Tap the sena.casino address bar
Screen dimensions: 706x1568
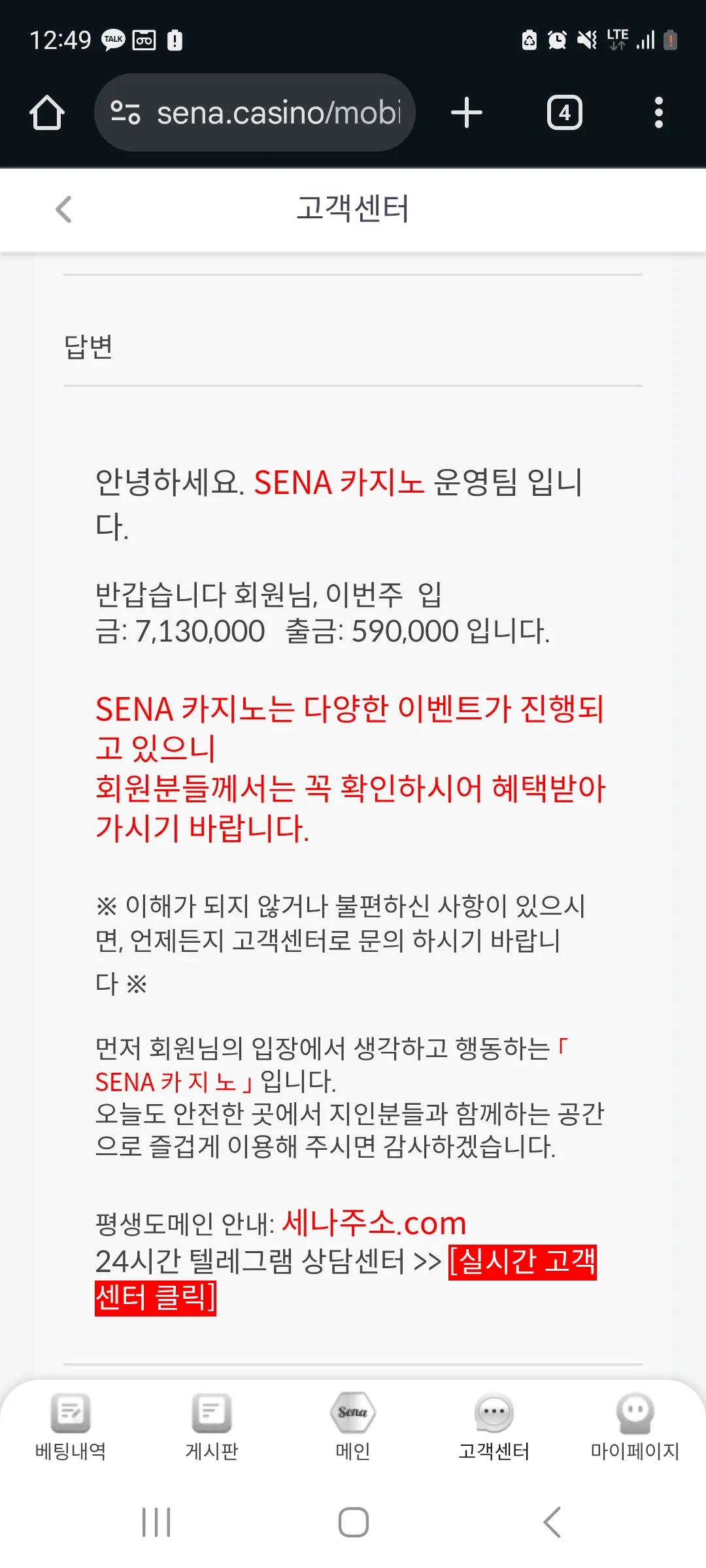point(255,112)
